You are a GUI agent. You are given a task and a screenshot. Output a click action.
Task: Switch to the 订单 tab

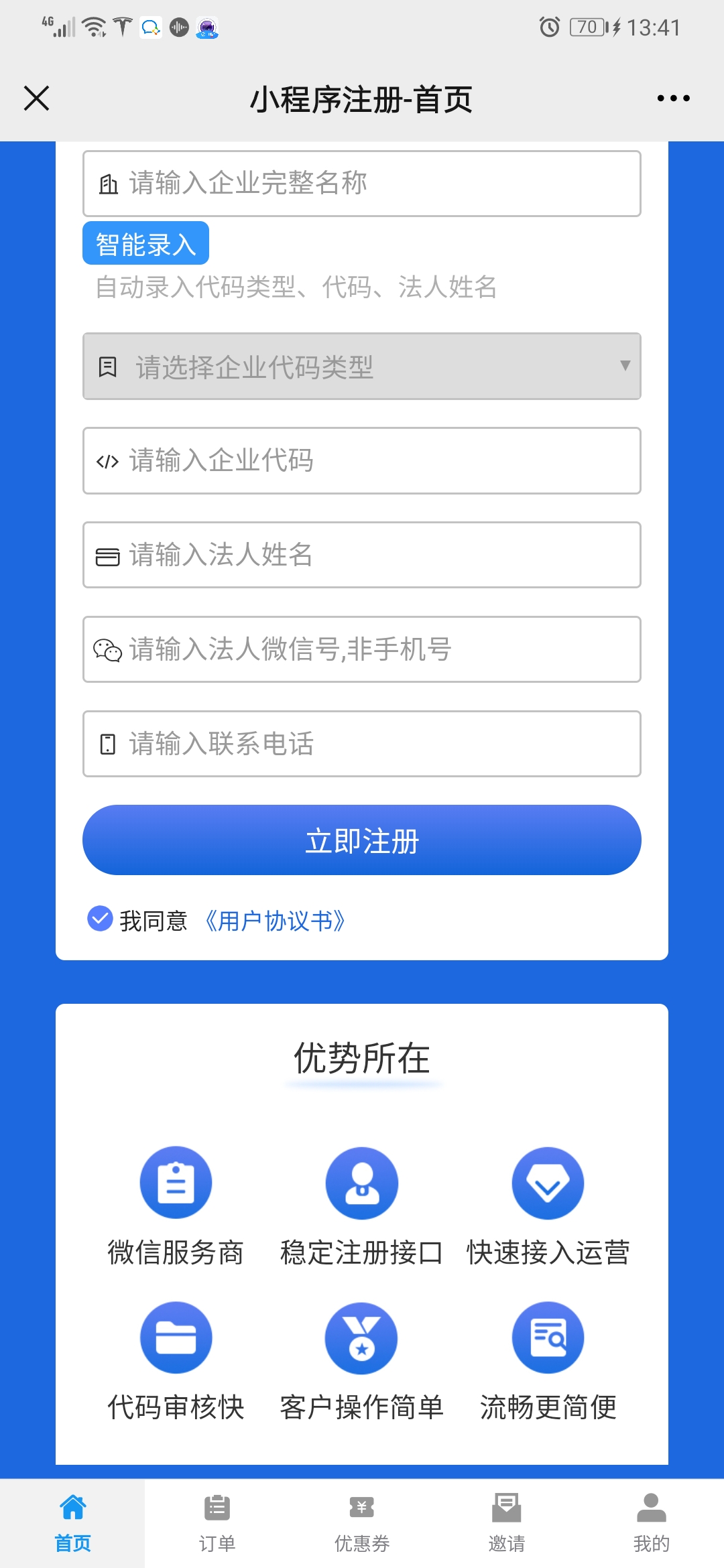(217, 1524)
